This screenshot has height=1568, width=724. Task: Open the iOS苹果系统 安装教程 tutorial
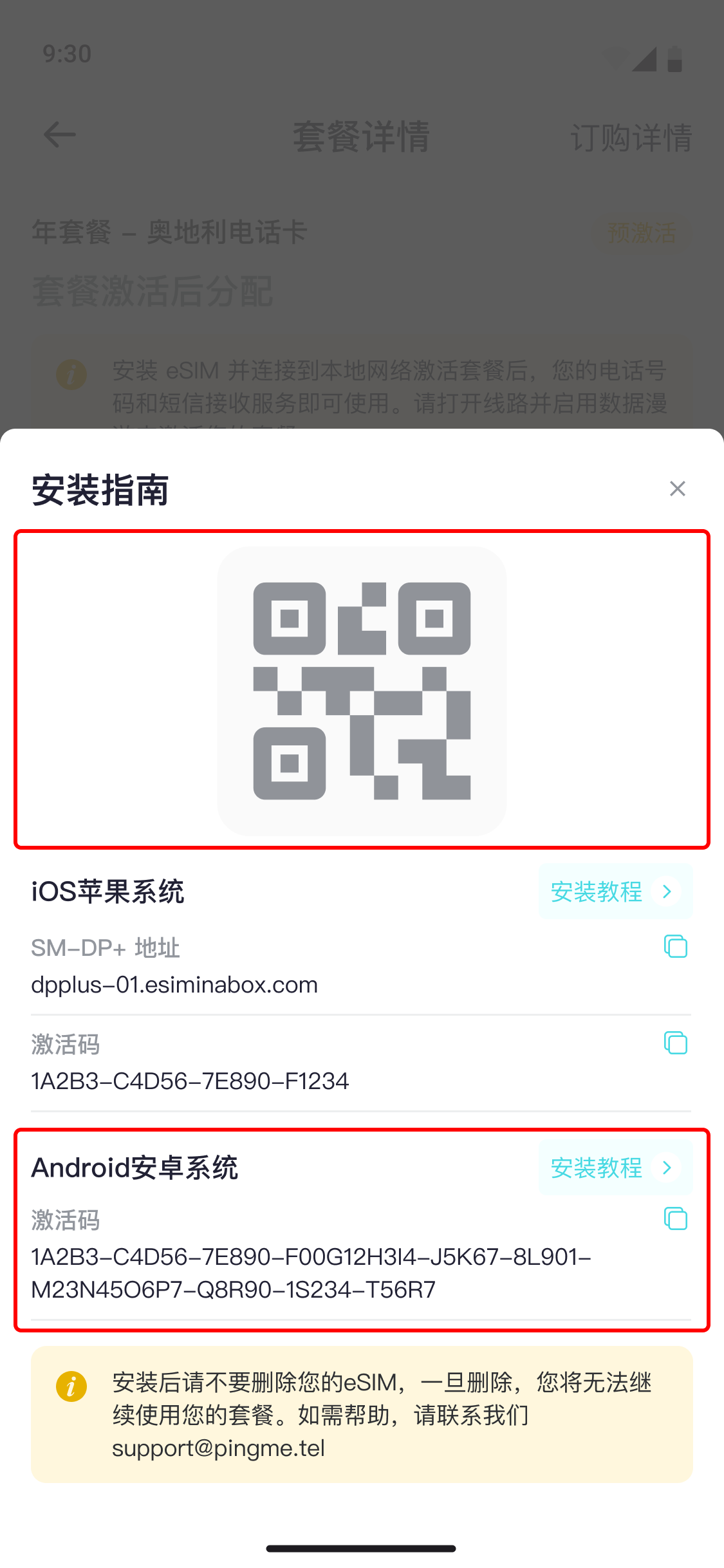tap(615, 891)
